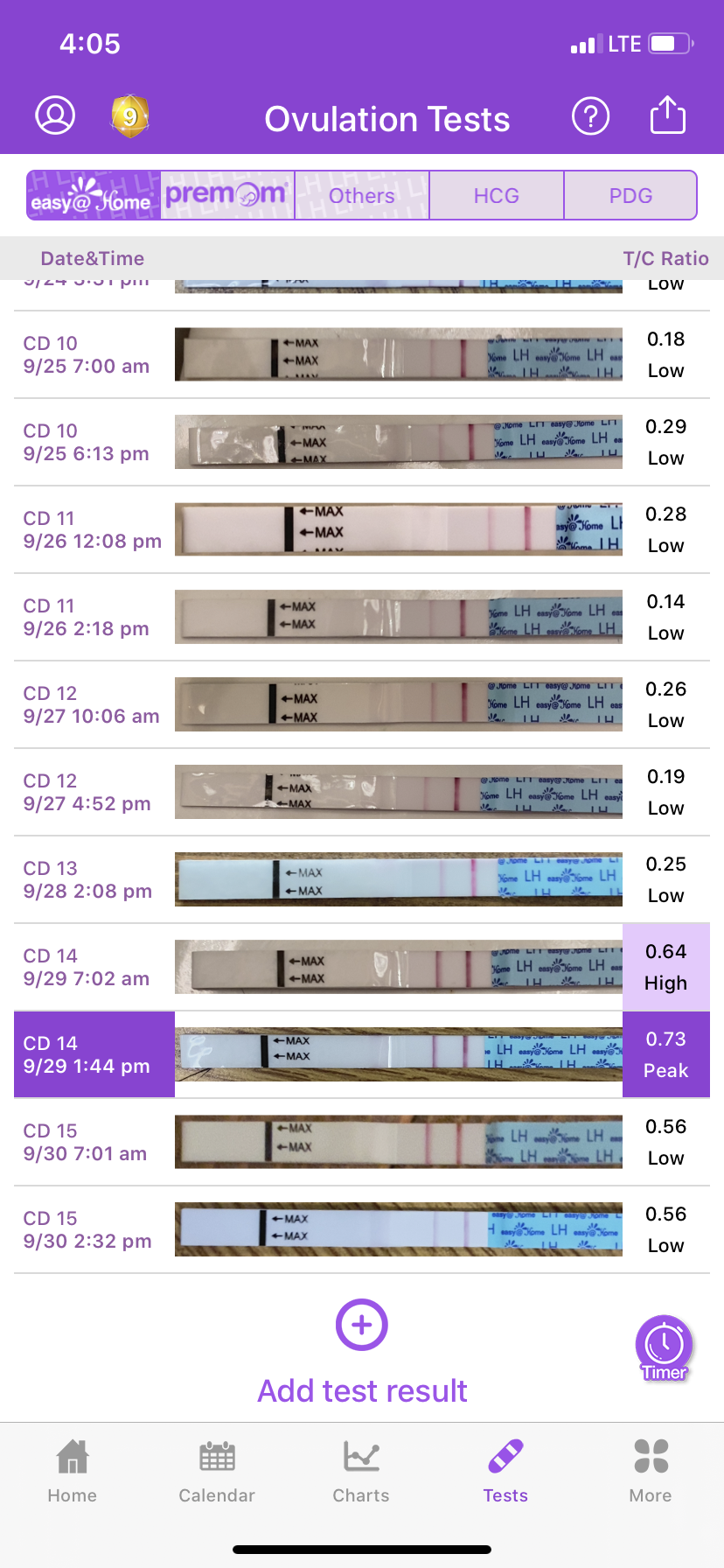Switch to the PDG tab
The width and height of the screenshot is (724, 1568).
pyautogui.click(x=630, y=195)
